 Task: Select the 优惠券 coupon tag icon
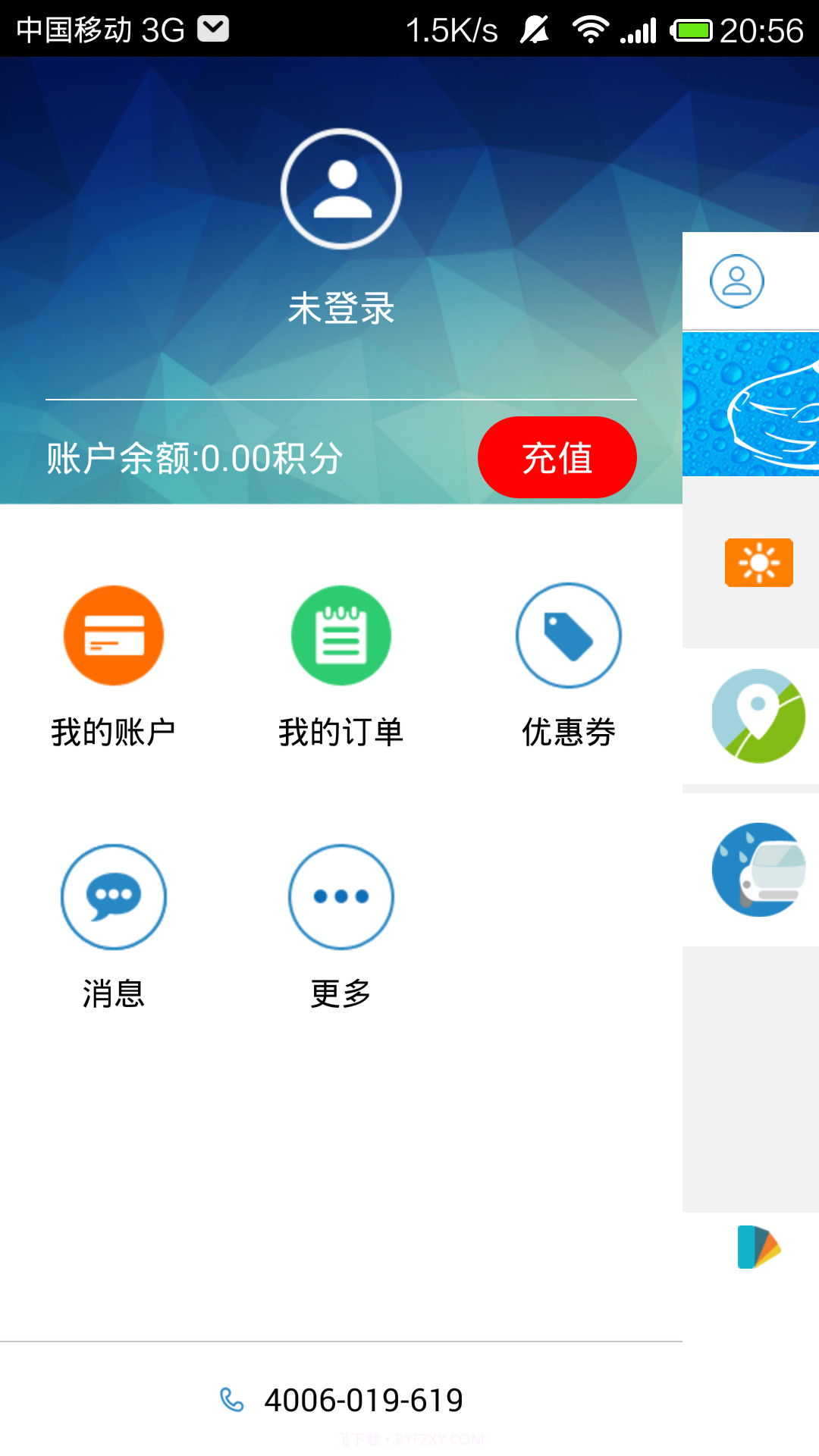[569, 635]
